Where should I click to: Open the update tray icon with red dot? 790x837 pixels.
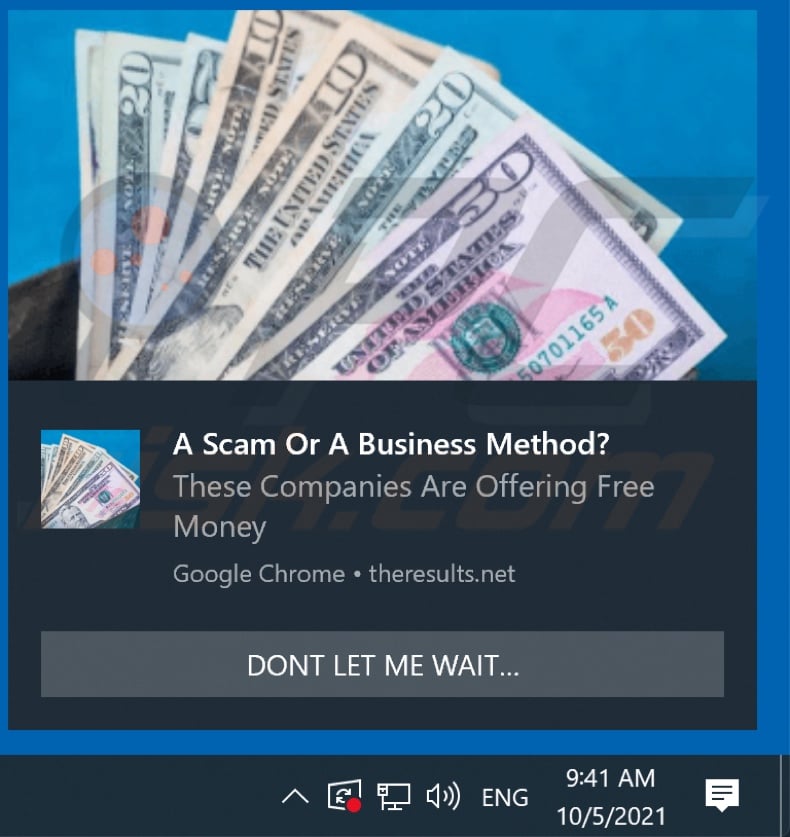[342, 797]
